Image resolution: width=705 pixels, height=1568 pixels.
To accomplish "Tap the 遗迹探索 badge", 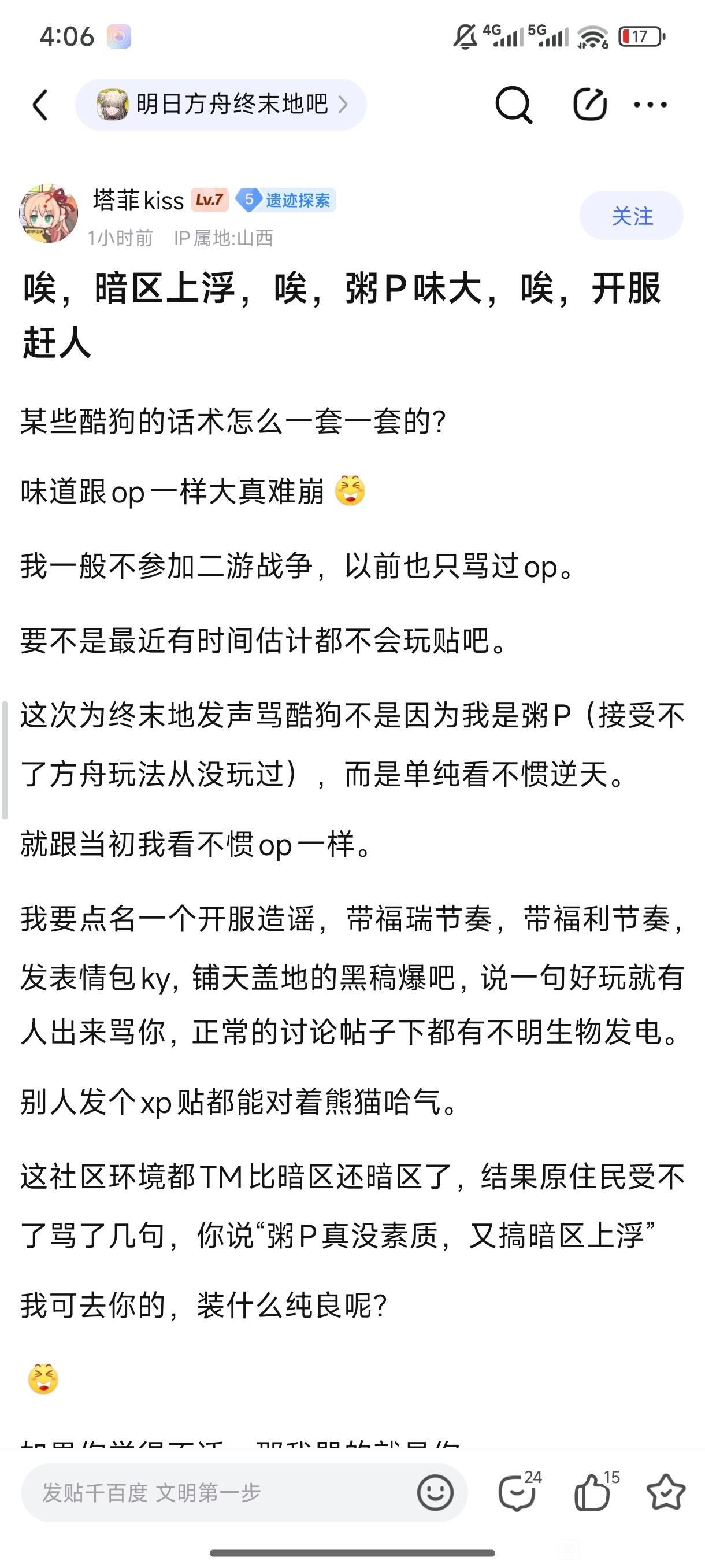I will pyautogui.click(x=286, y=199).
